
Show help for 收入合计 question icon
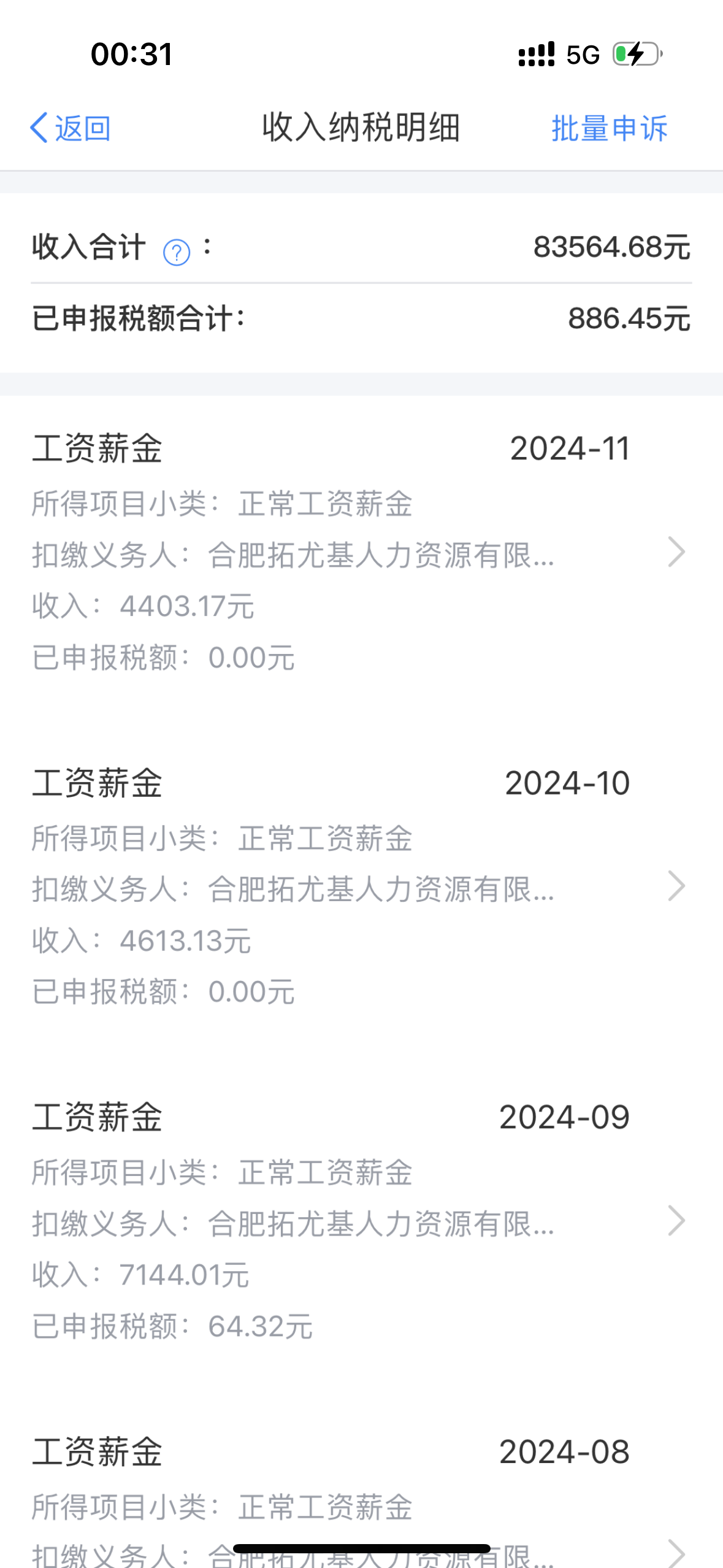[177, 252]
